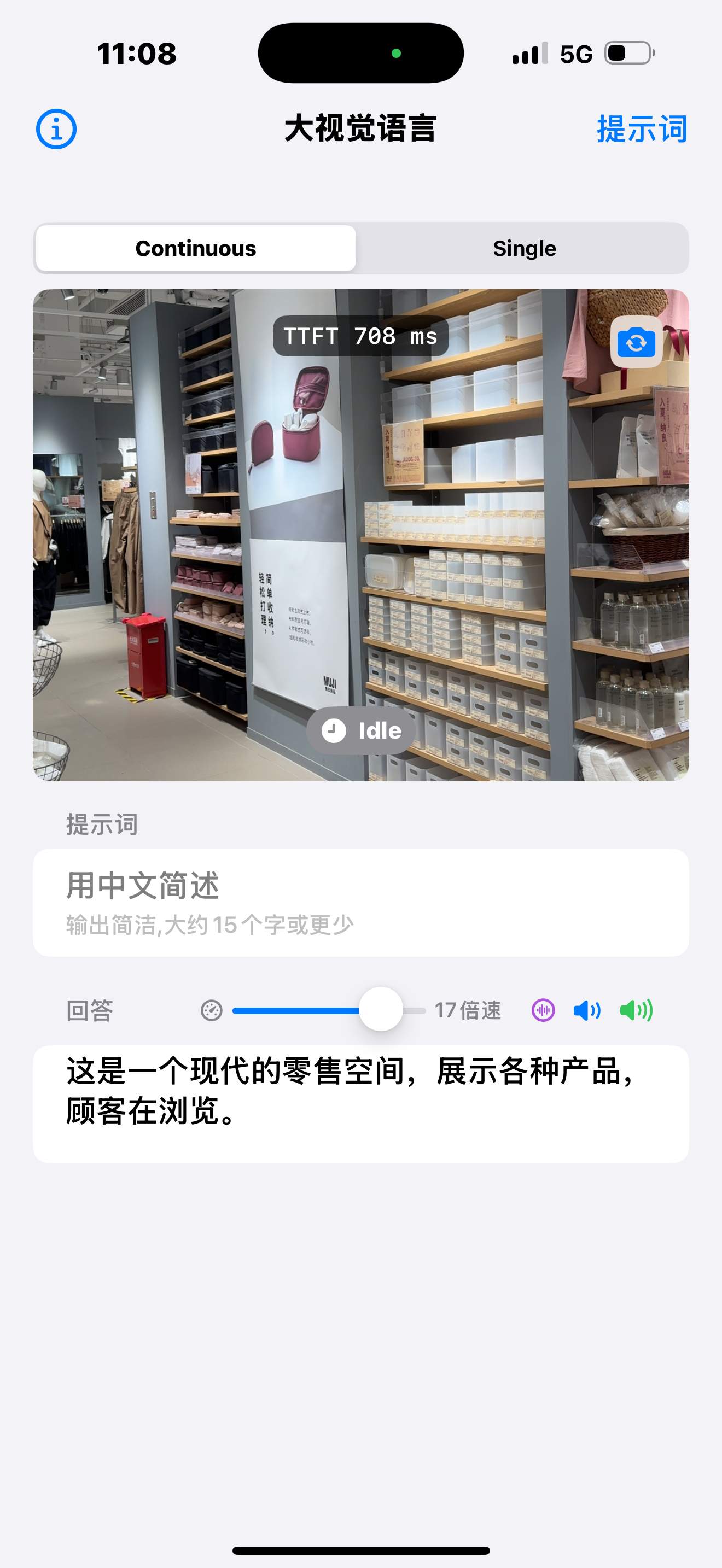The width and height of the screenshot is (722, 1568).
Task: Tap the blue info icon
Action: point(58,130)
